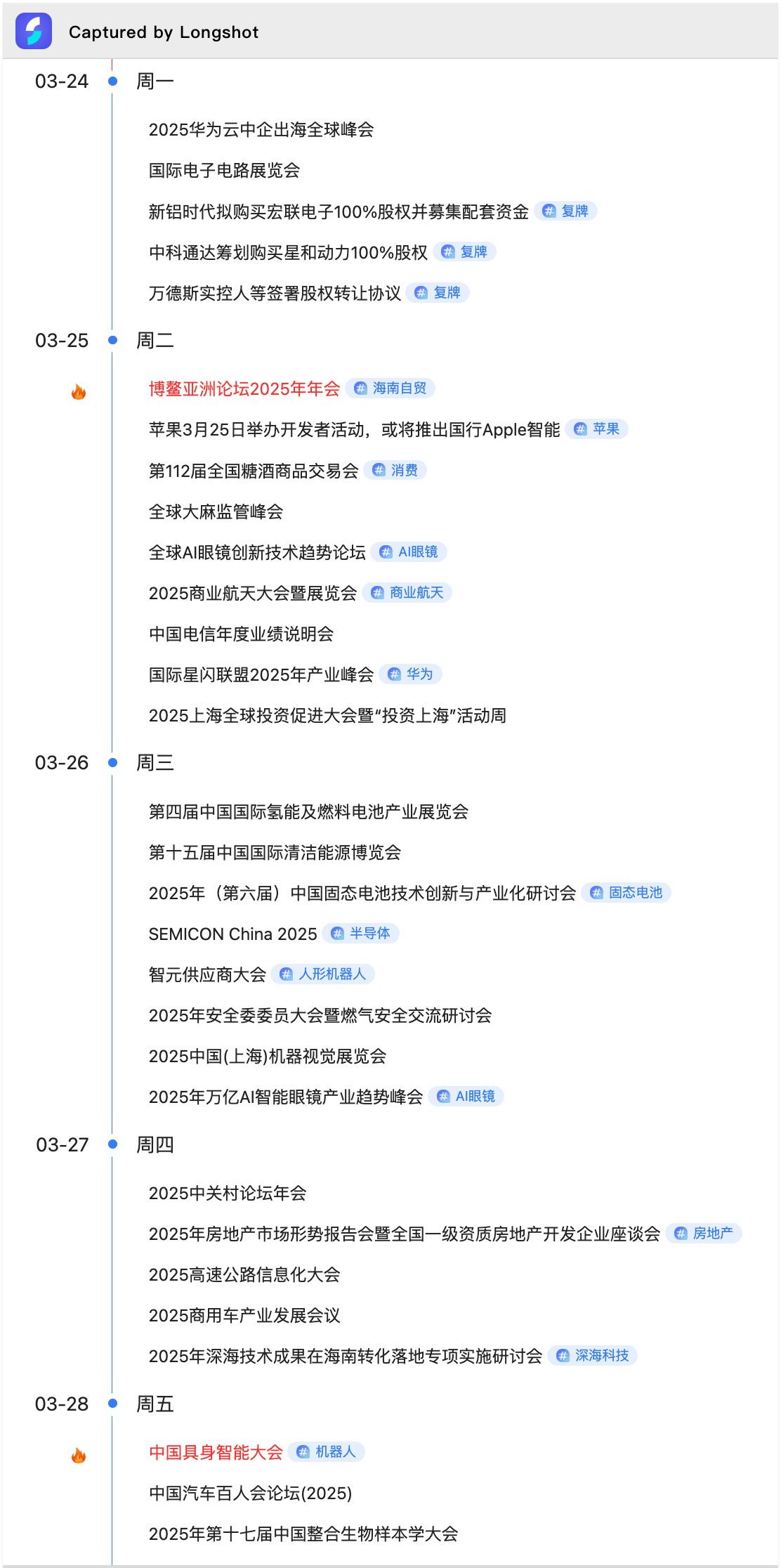Select the 苹果 tag chip

click(597, 429)
